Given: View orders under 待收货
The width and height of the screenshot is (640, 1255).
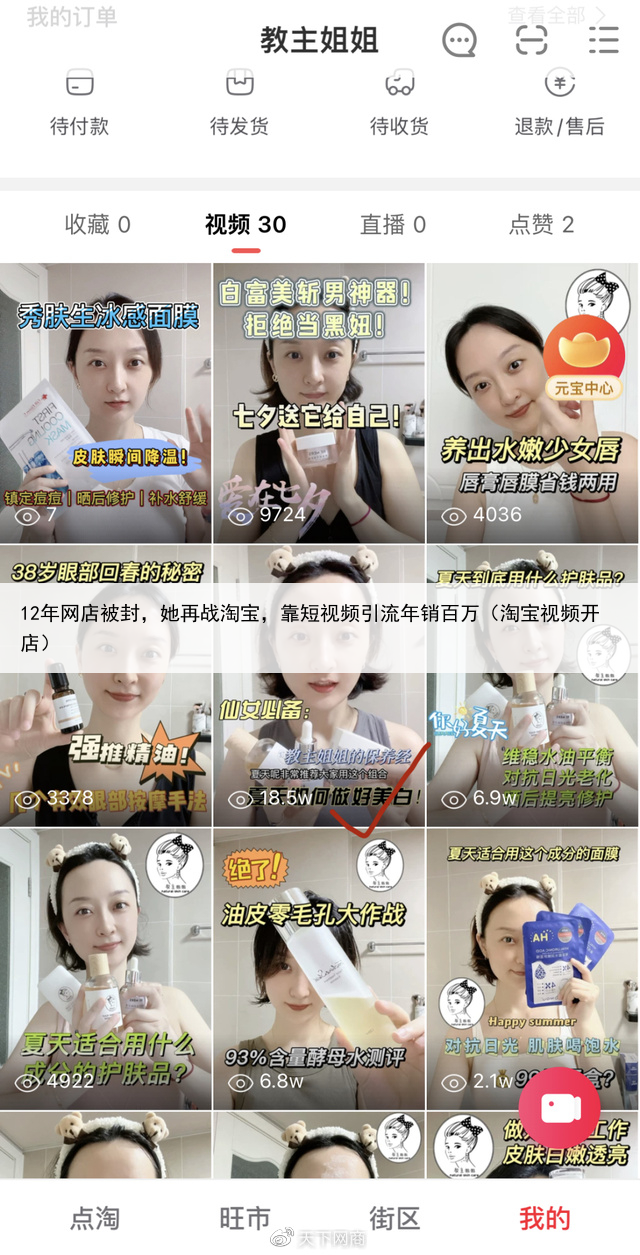Looking at the screenshot, I should click(x=399, y=105).
